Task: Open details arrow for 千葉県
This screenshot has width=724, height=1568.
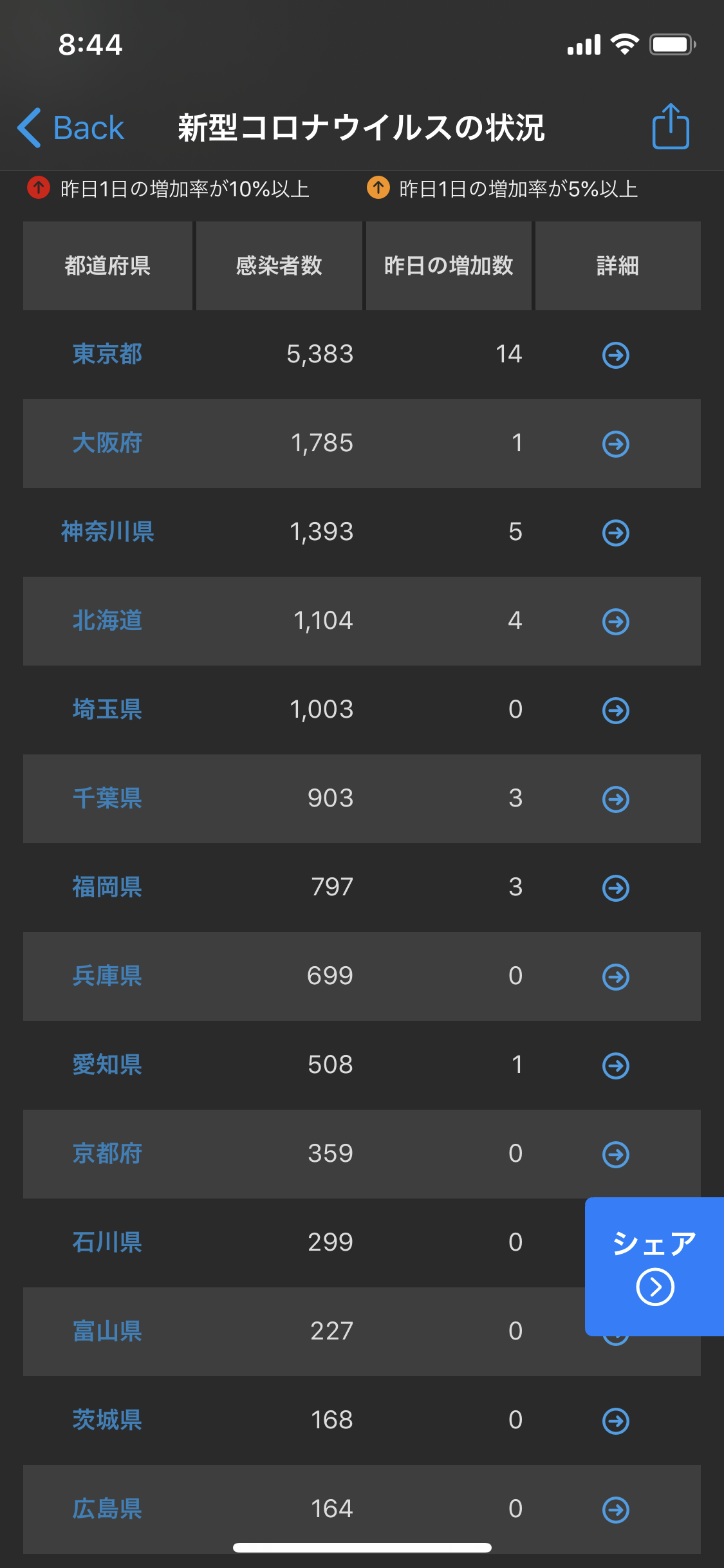Action: click(x=616, y=799)
